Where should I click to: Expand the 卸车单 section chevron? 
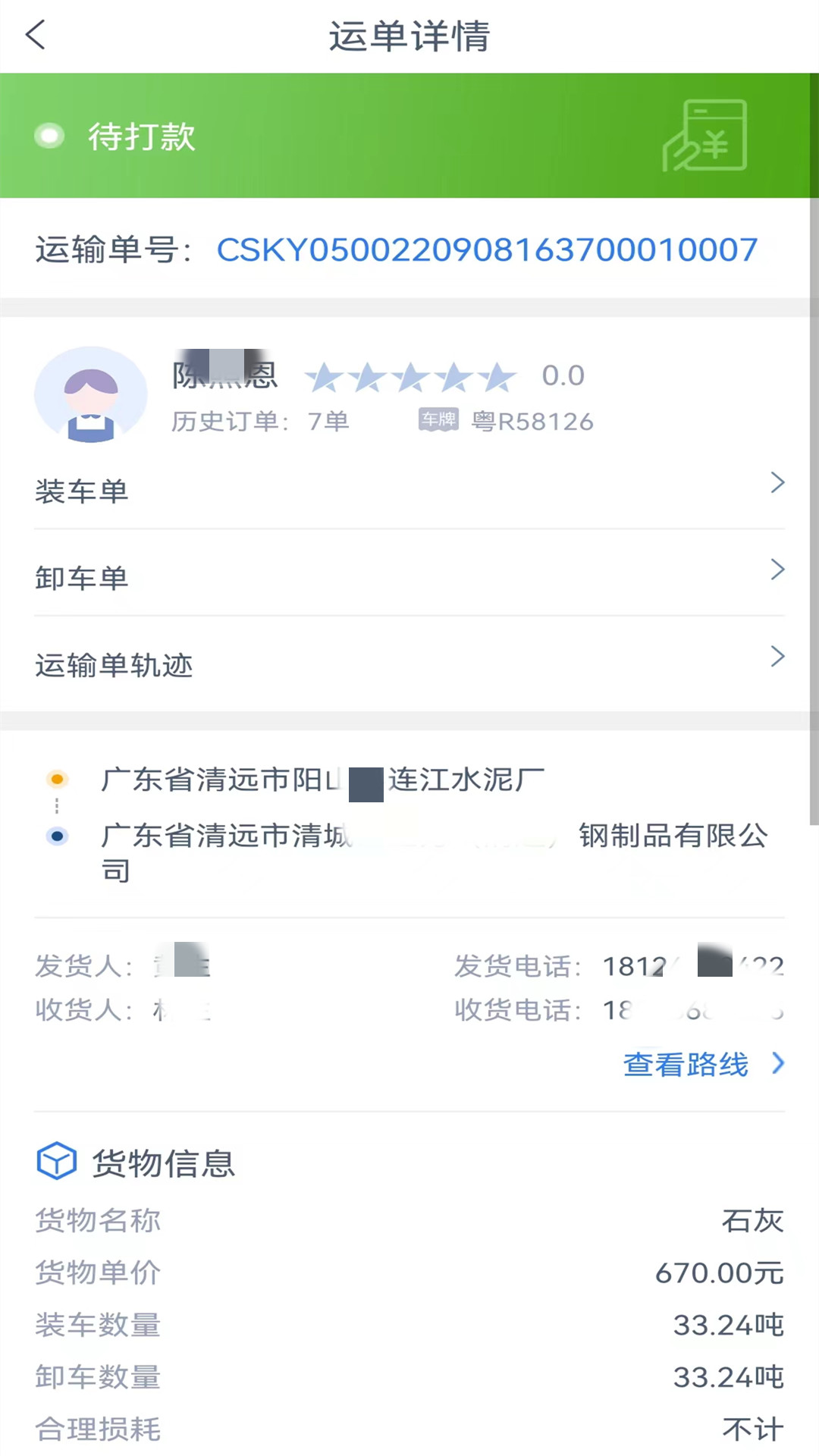tap(778, 569)
